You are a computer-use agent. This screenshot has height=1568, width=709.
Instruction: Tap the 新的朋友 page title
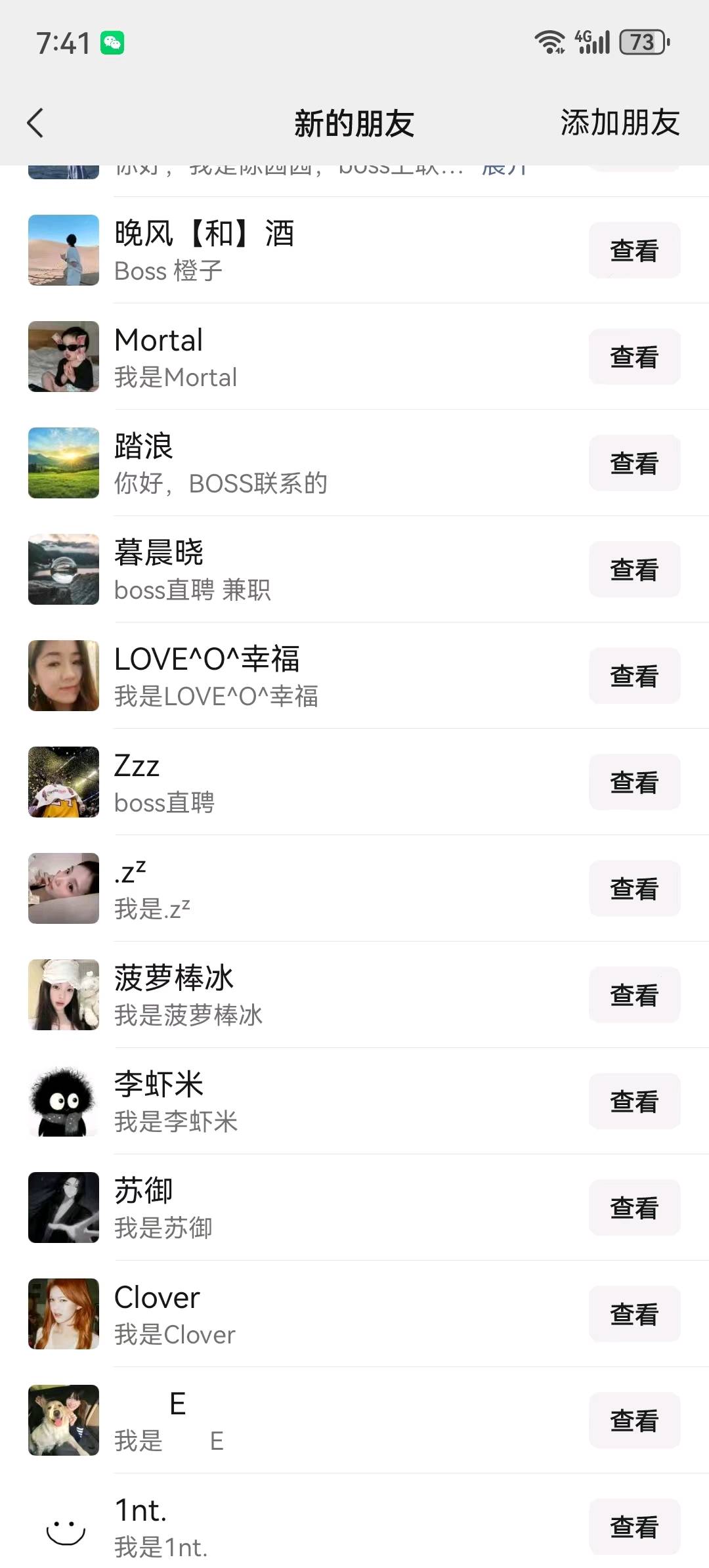point(354,122)
